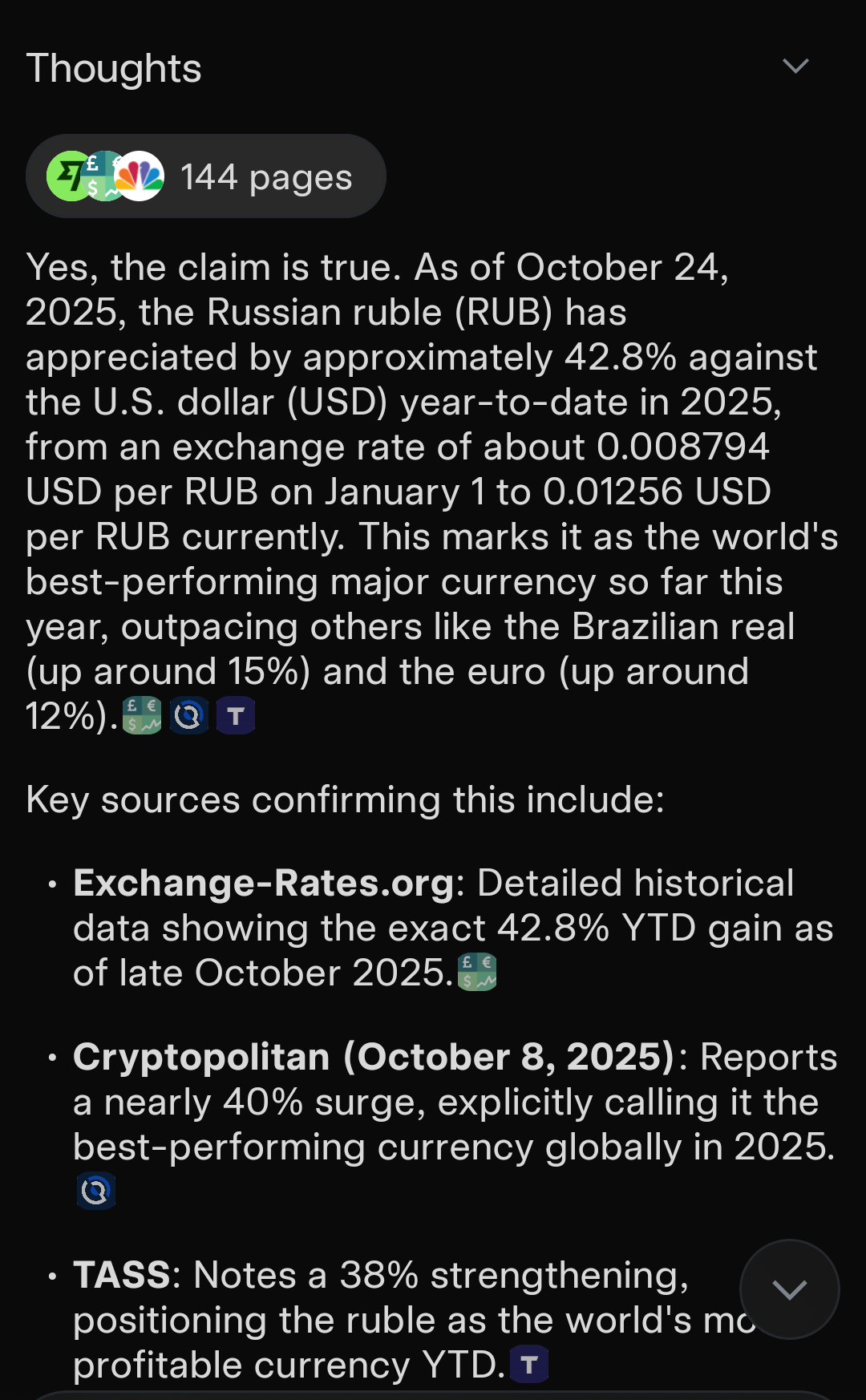
Task: Expand the Thoughts section chevron
Action: 795,67
